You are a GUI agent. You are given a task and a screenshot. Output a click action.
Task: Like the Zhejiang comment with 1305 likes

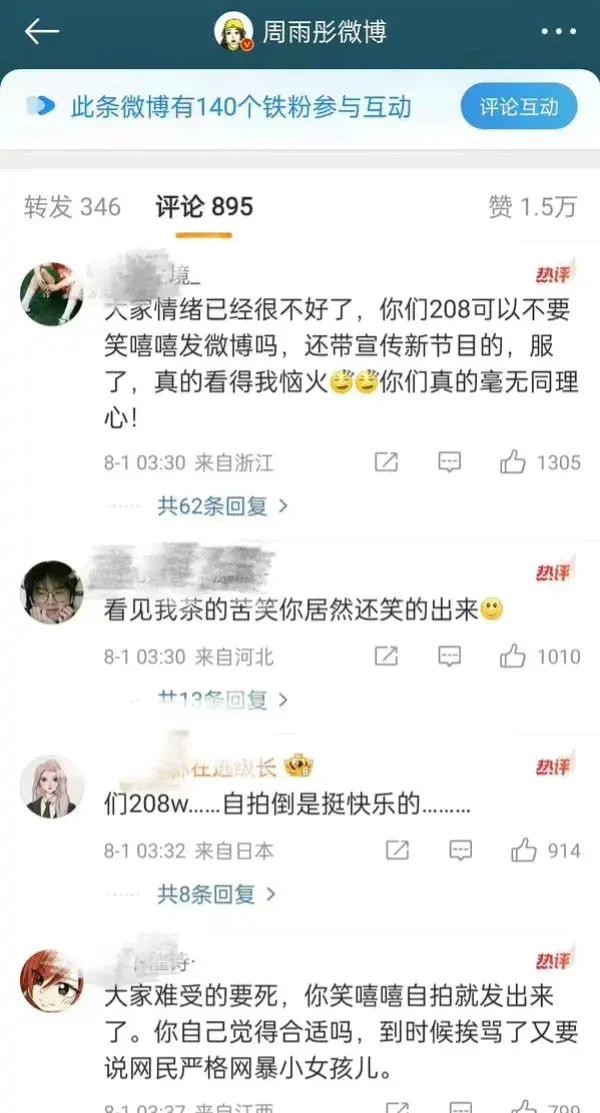point(514,462)
